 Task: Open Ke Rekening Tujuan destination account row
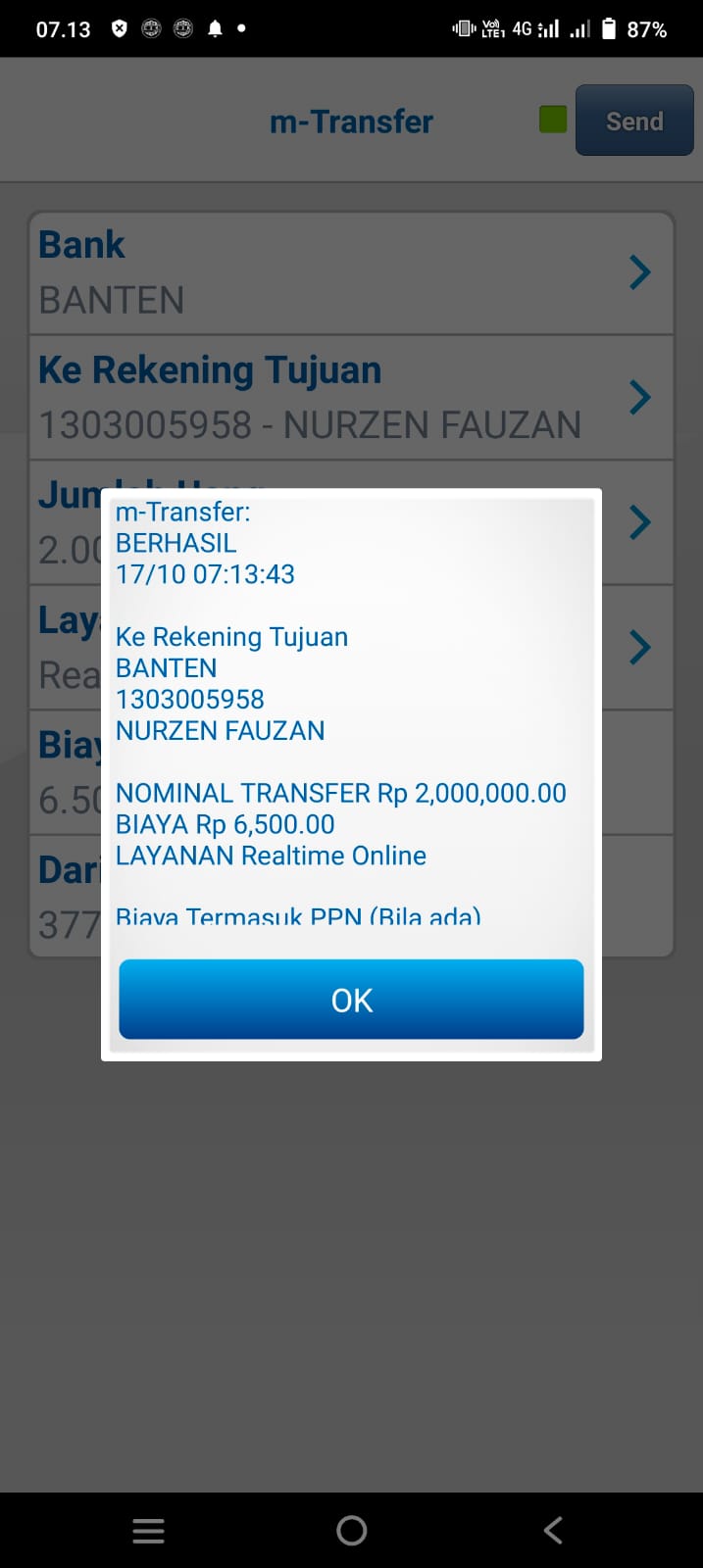[x=351, y=398]
